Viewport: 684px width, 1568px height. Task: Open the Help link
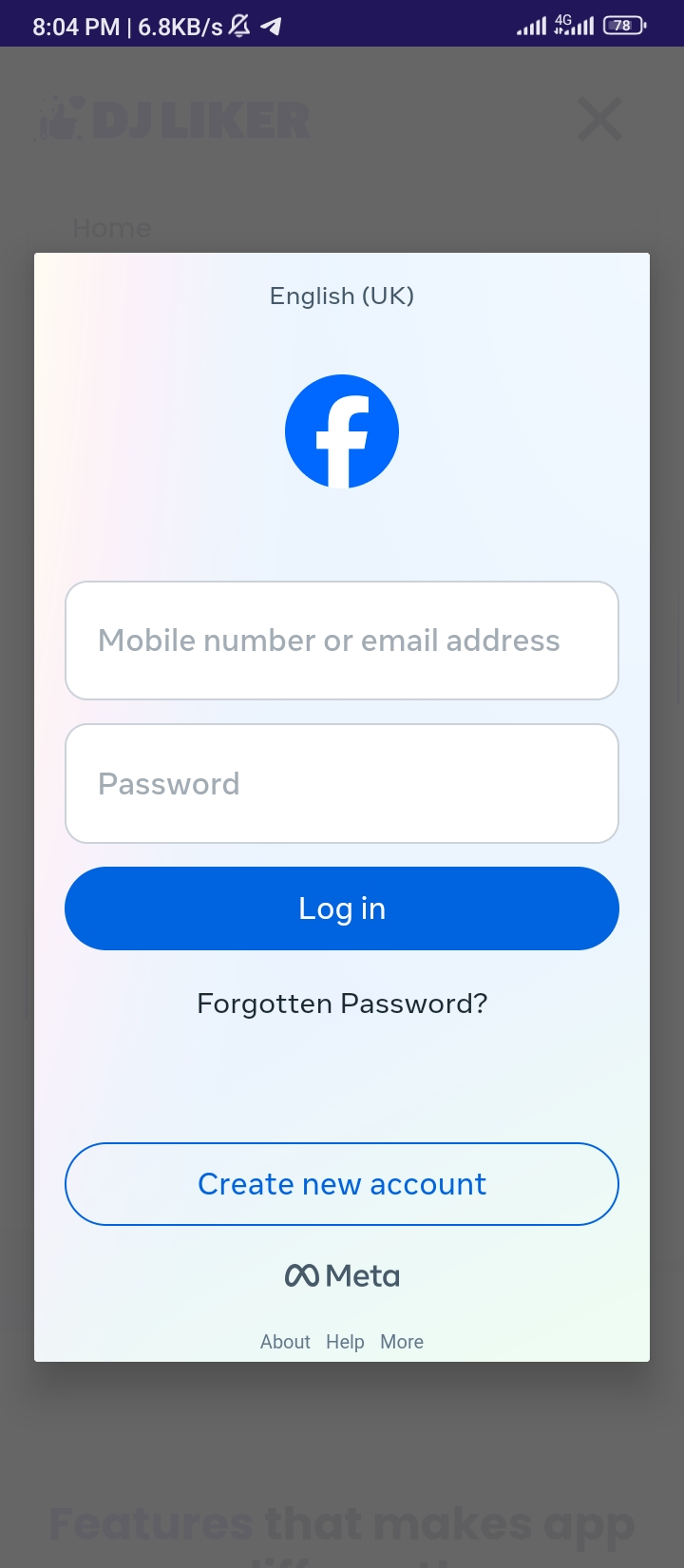345,1342
